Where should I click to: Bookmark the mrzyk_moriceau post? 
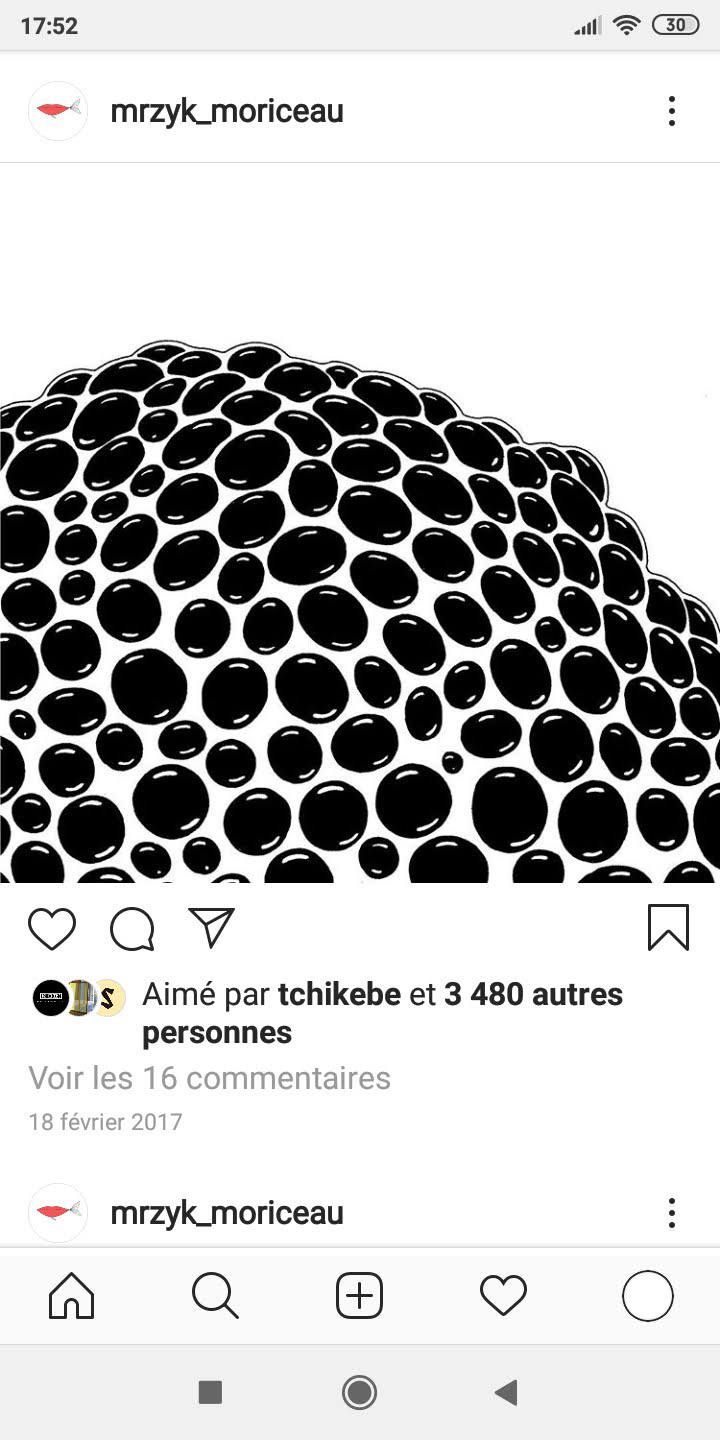pyautogui.click(x=668, y=927)
